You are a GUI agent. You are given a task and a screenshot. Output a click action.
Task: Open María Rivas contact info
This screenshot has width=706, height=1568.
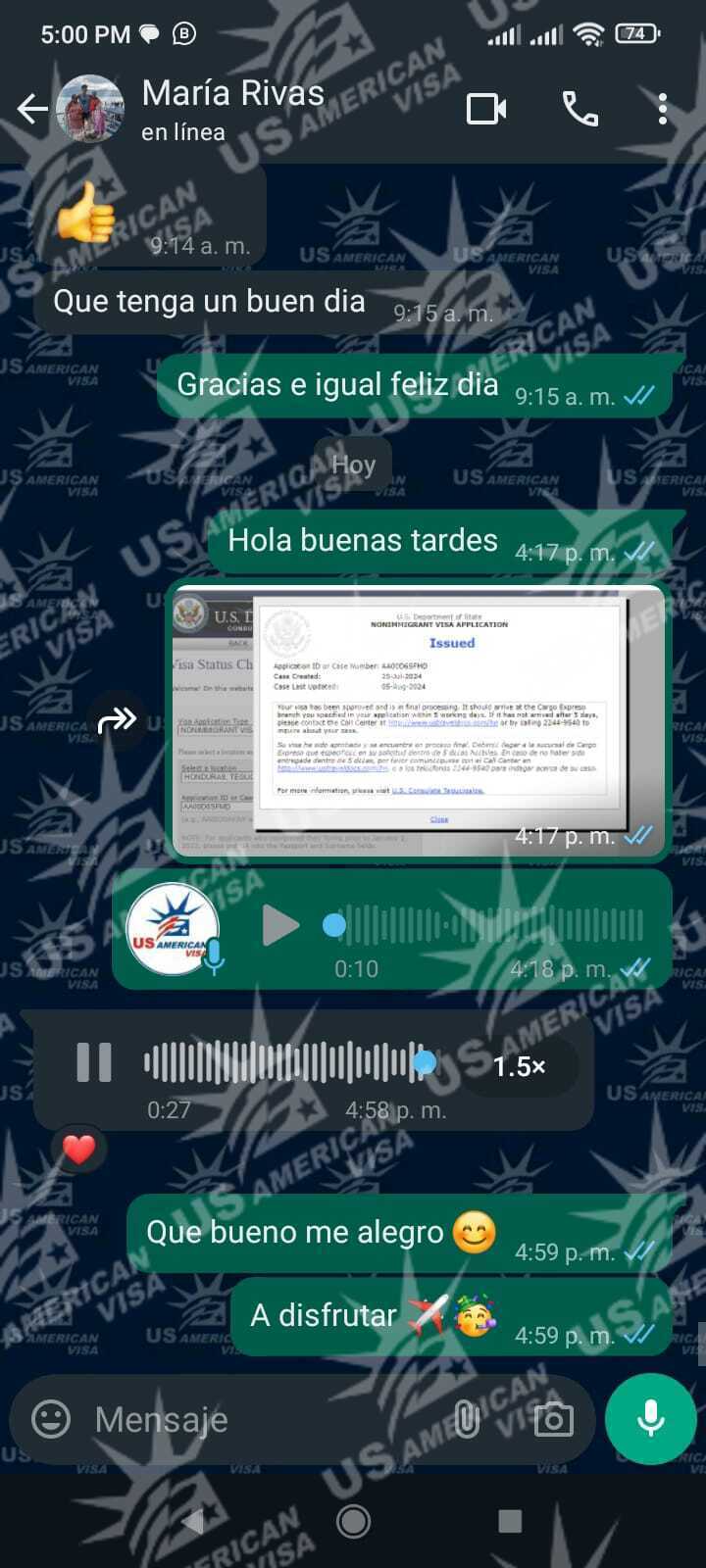[x=232, y=108]
